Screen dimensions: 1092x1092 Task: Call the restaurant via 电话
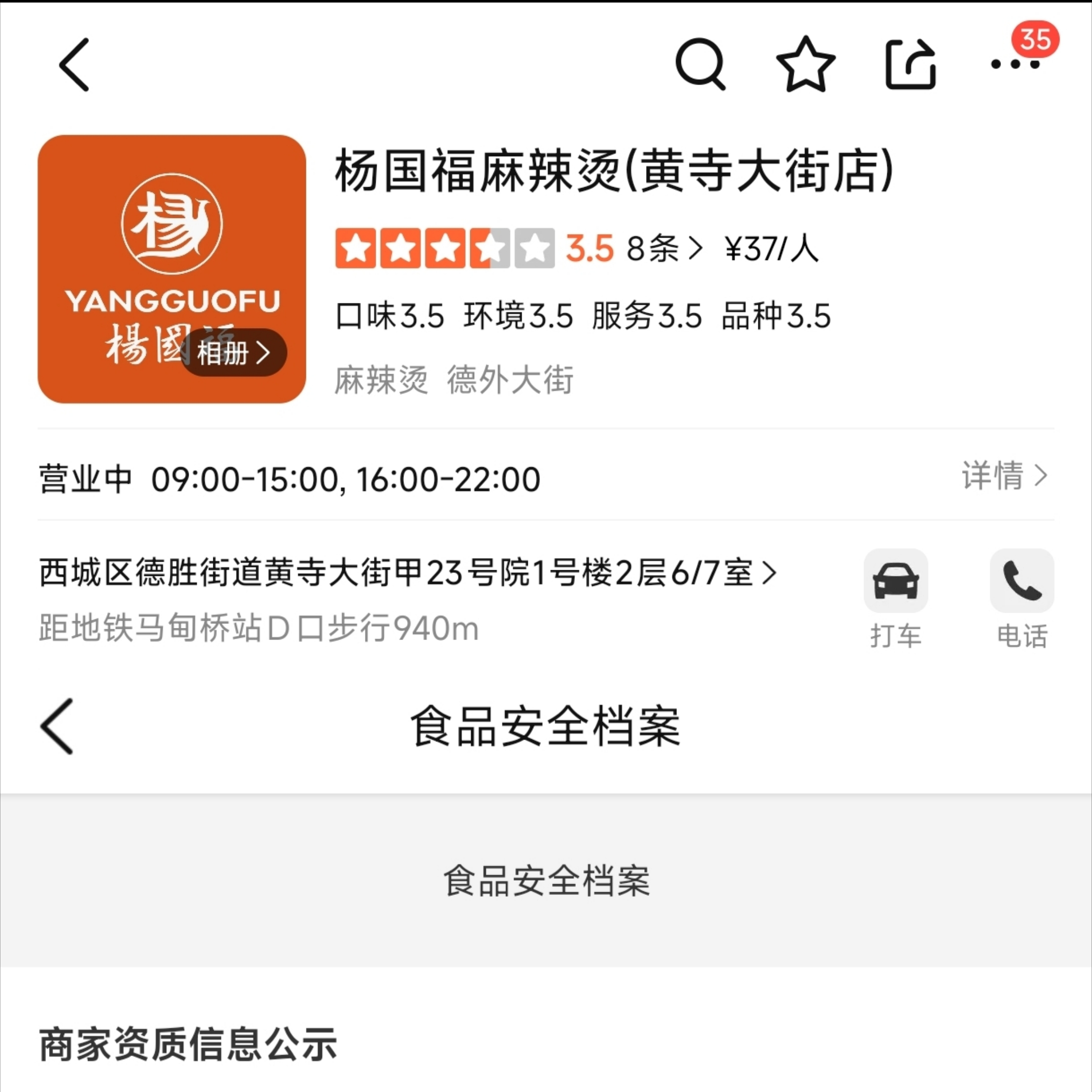[1021, 598]
